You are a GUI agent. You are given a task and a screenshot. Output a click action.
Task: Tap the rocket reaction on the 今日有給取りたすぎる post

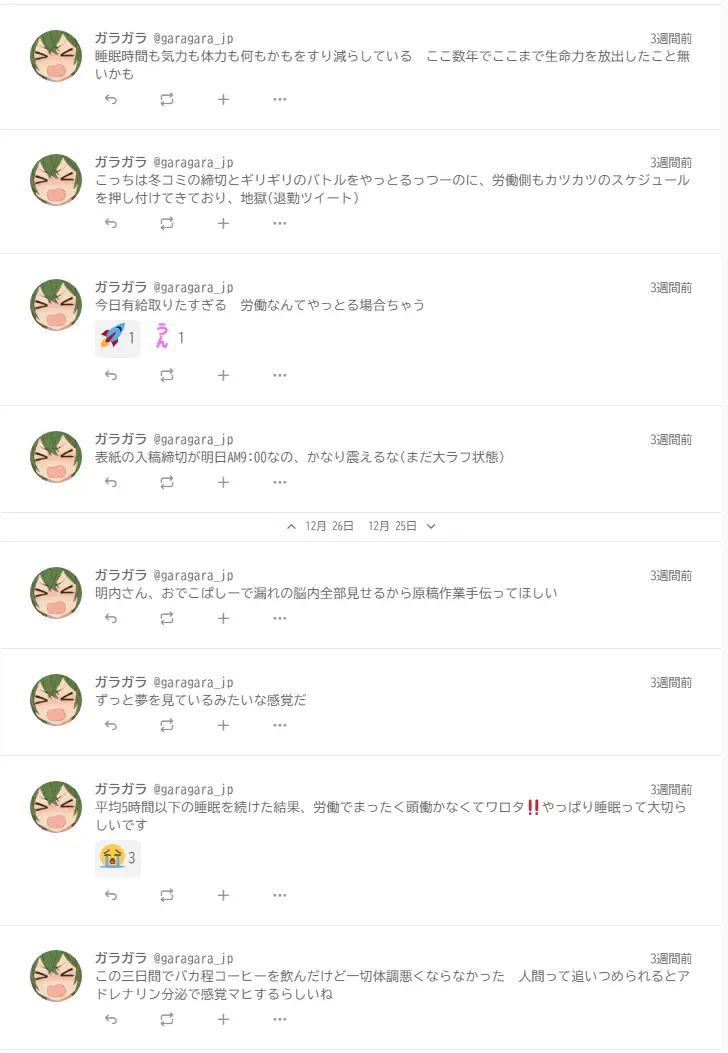117,339
